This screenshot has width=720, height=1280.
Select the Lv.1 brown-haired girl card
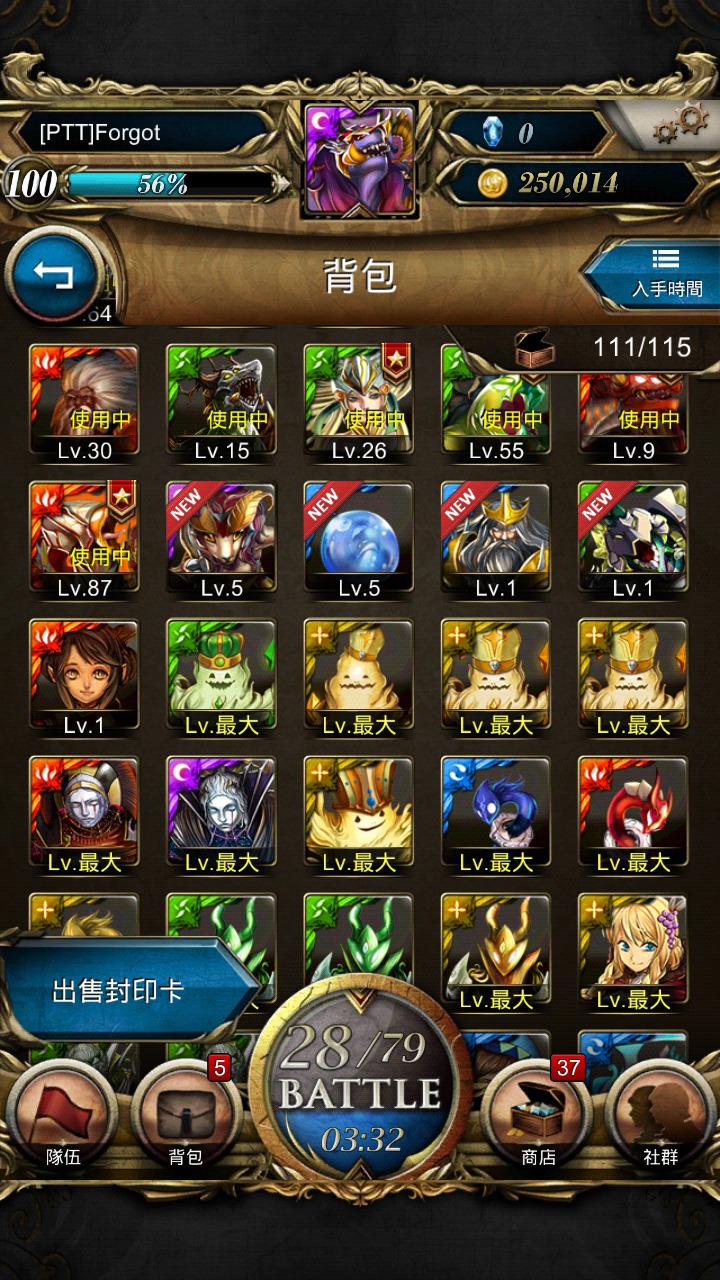click(x=84, y=678)
